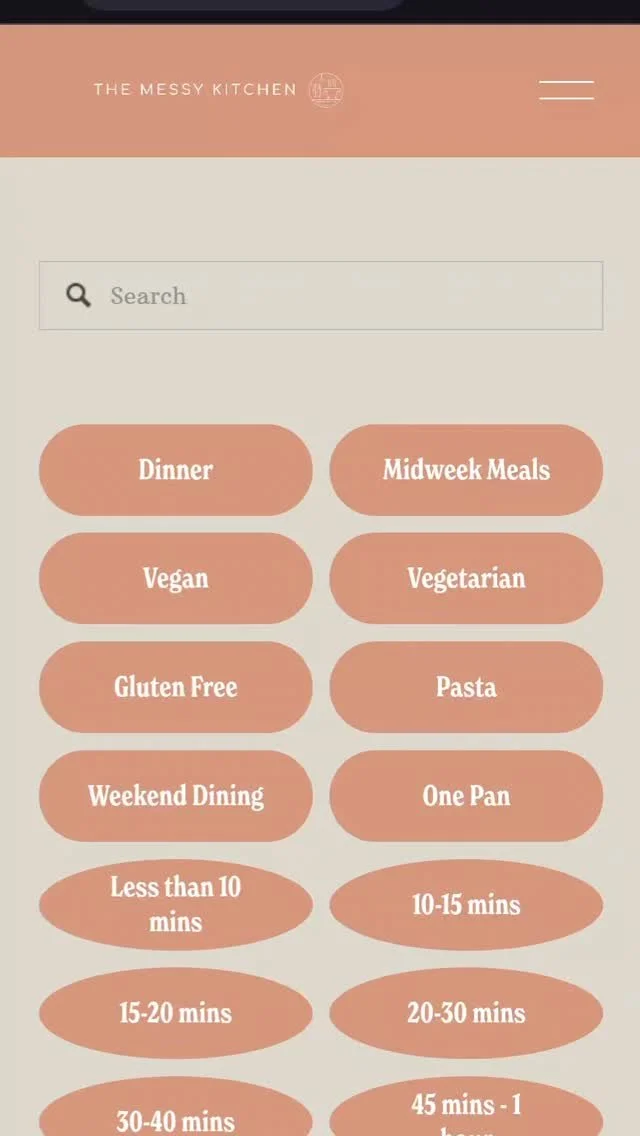This screenshot has height=1136, width=640.
Task: View Weekend Dining recipes
Action: [176, 796]
